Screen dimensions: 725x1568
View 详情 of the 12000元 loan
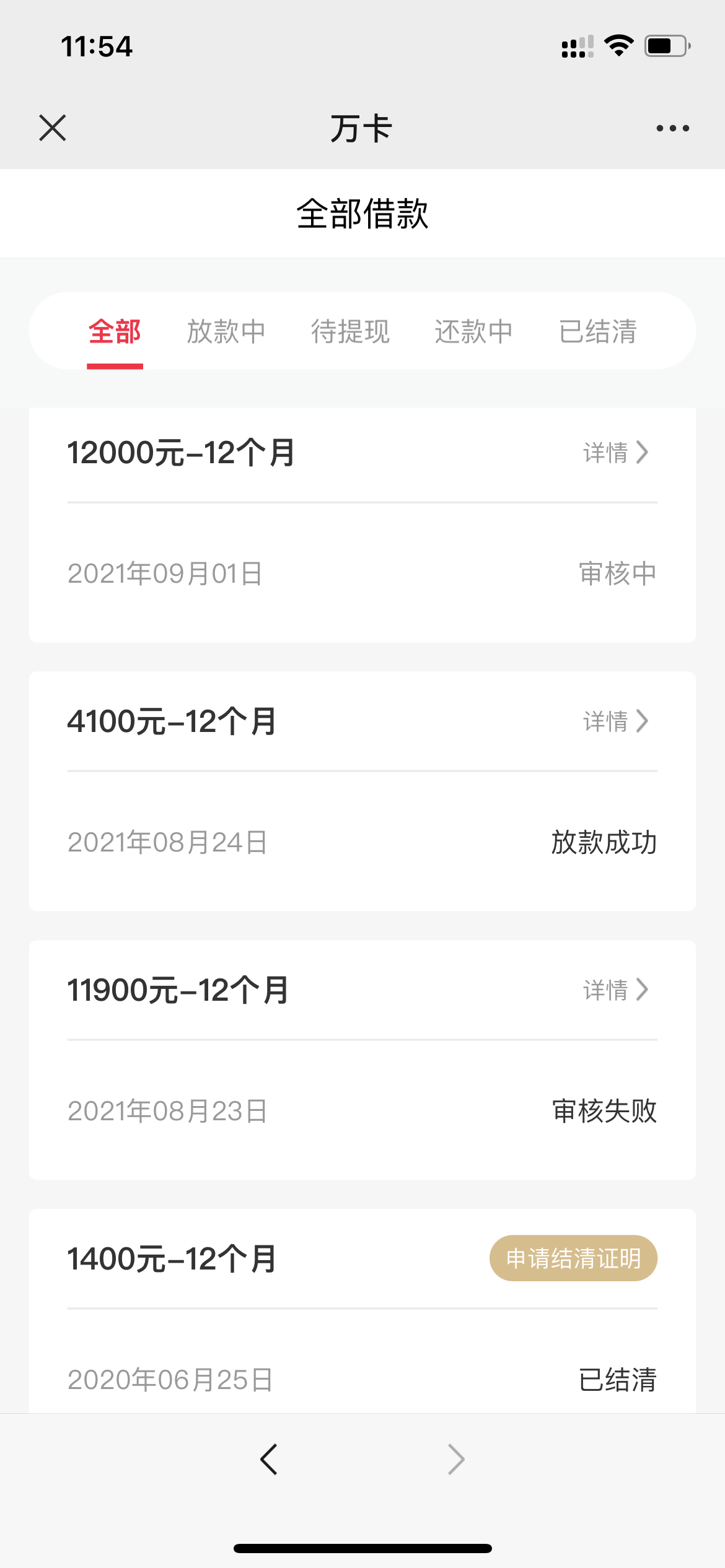(616, 453)
